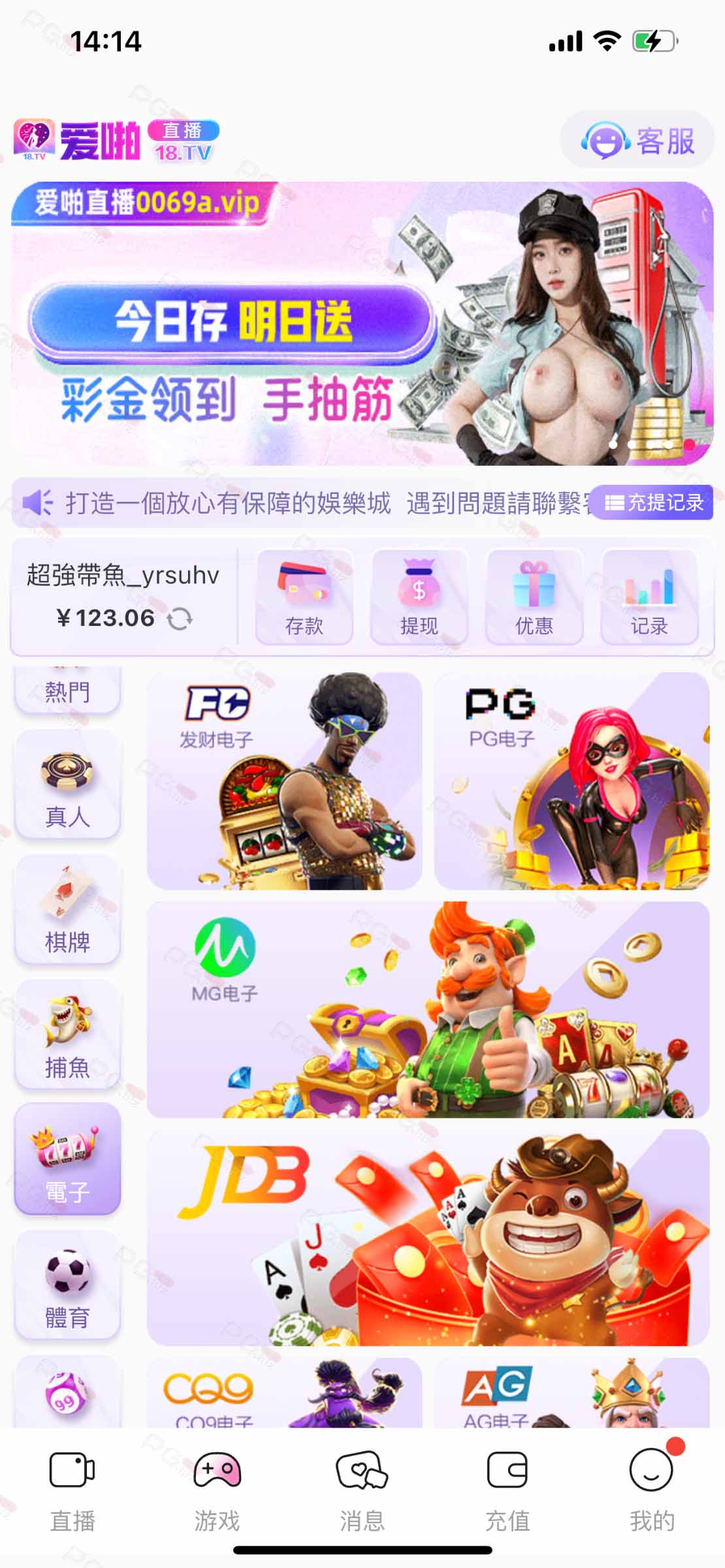Open the MG电子 game tile
725x1568 pixels.
pyautogui.click(x=428, y=1009)
